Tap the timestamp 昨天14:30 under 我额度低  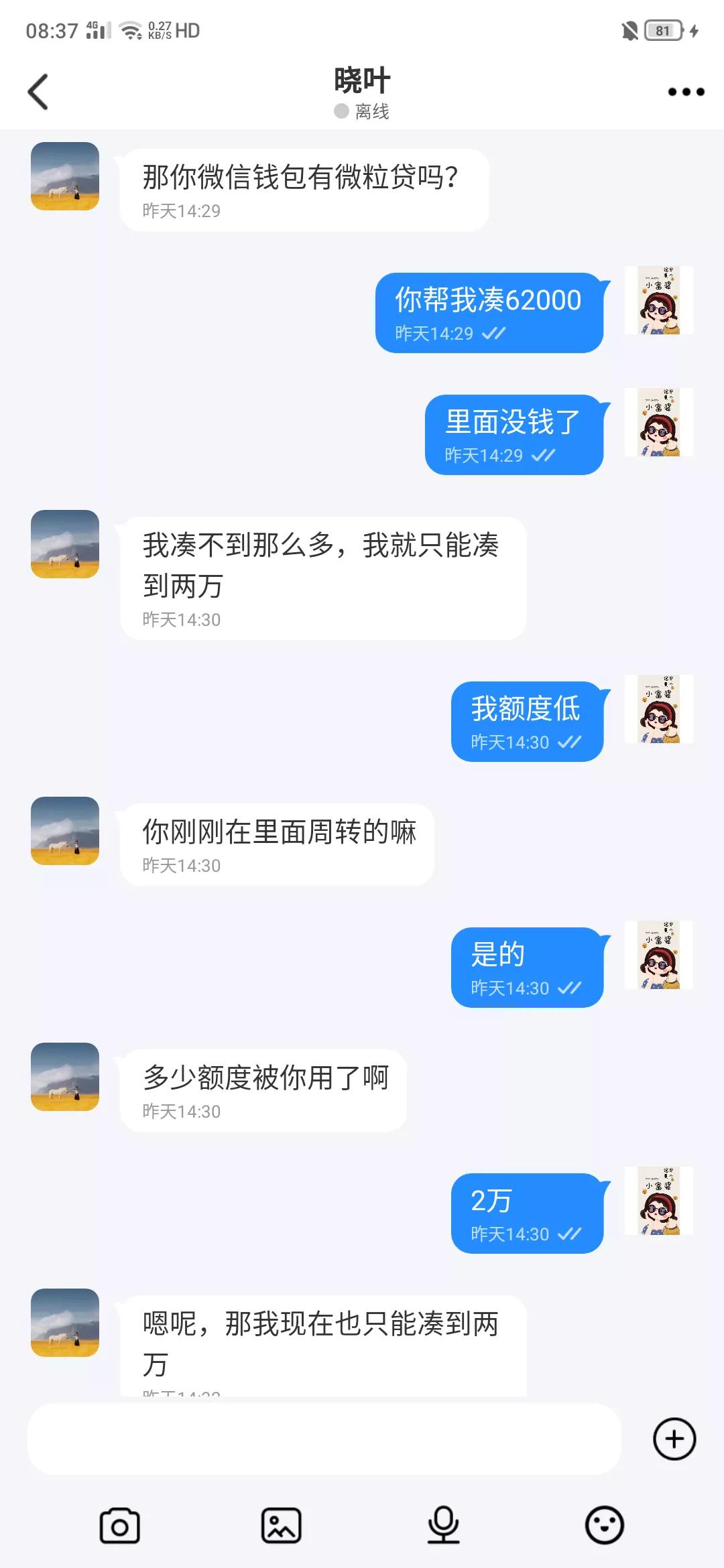[508, 742]
